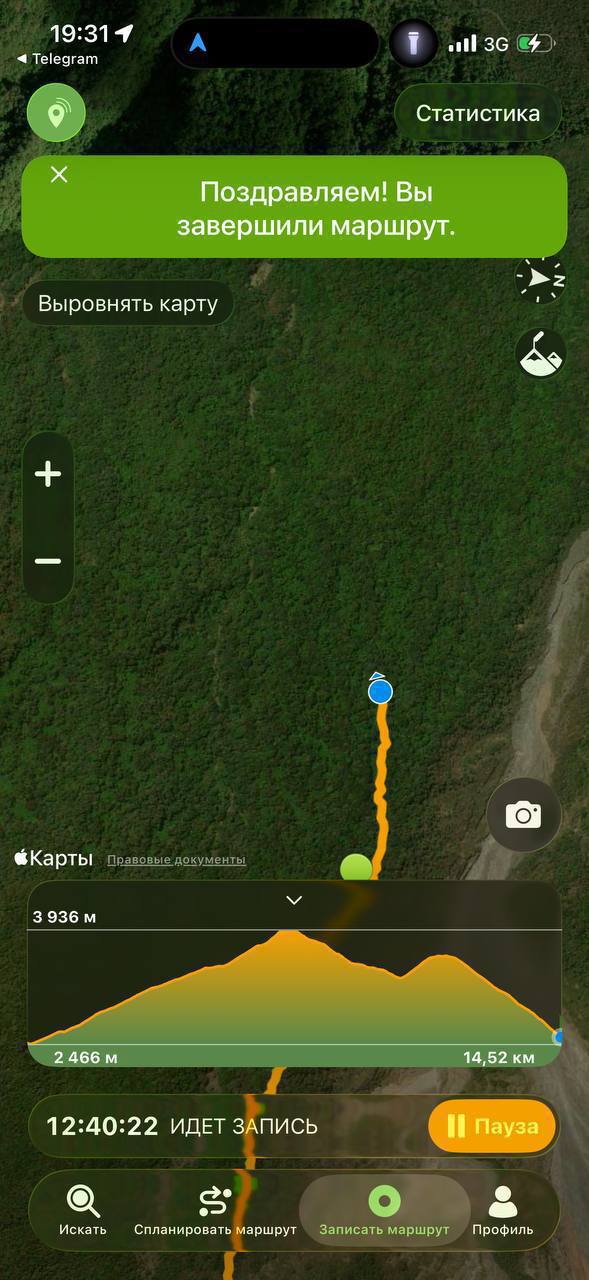Image resolution: width=589 pixels, height=1280 pixels.
Task: Switch map layer with mountain icon
Action: click(540, 354)
